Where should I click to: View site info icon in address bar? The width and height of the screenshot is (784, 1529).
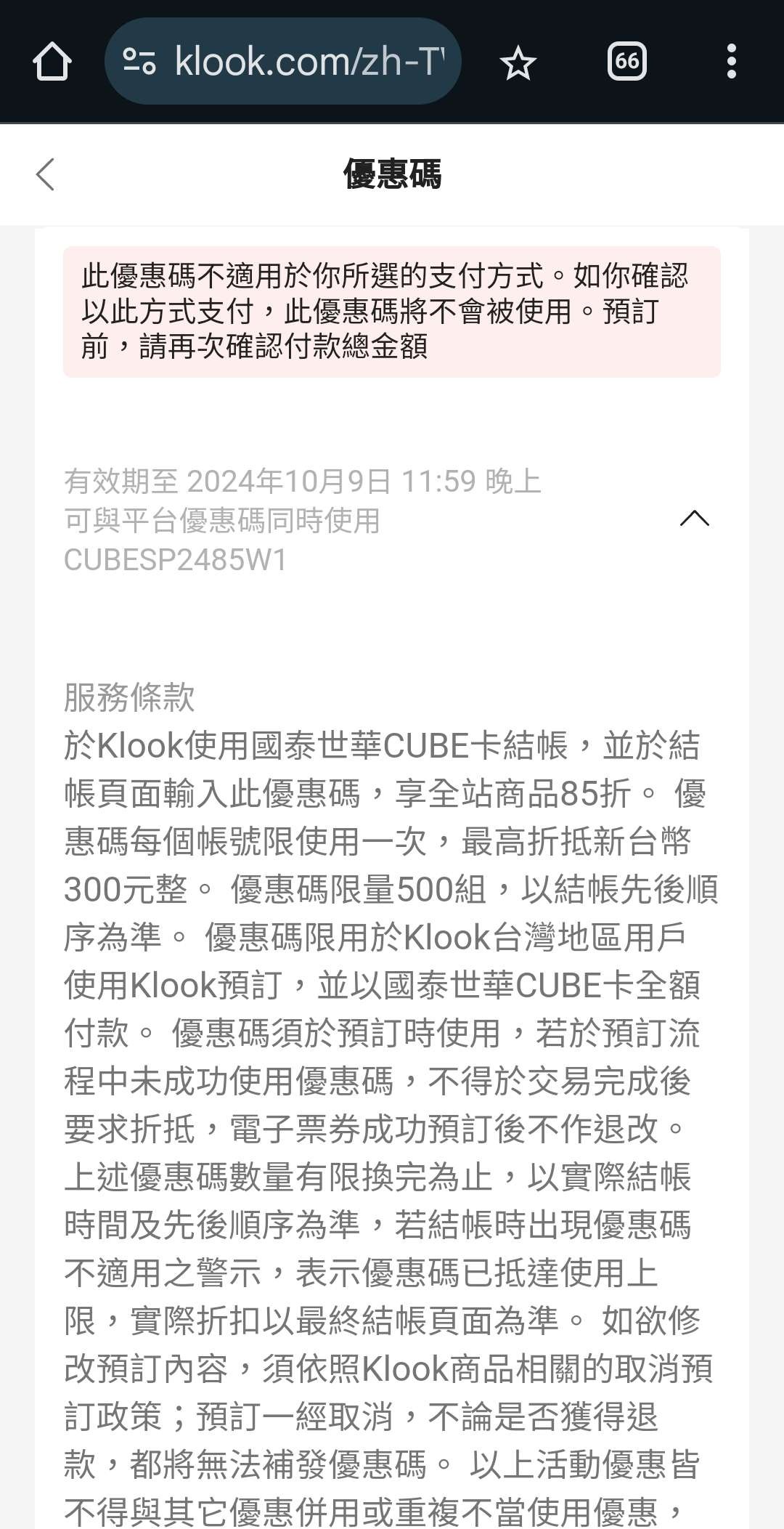140,62
